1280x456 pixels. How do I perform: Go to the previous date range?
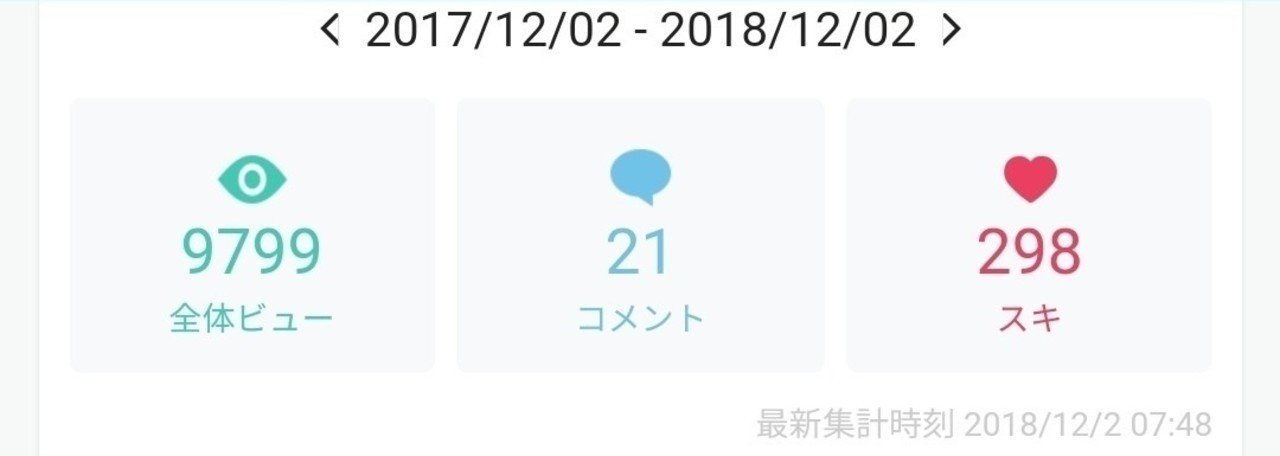click(330, 31)
